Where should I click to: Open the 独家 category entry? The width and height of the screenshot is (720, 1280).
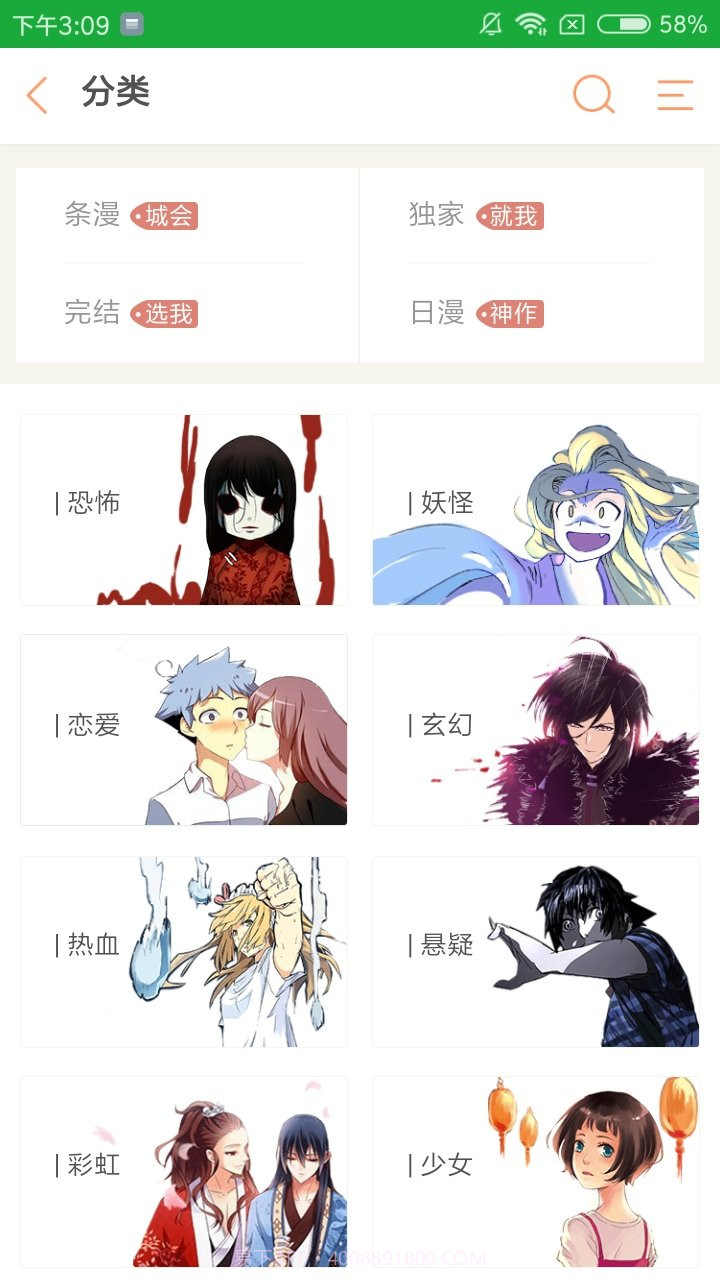pos(436,212)
